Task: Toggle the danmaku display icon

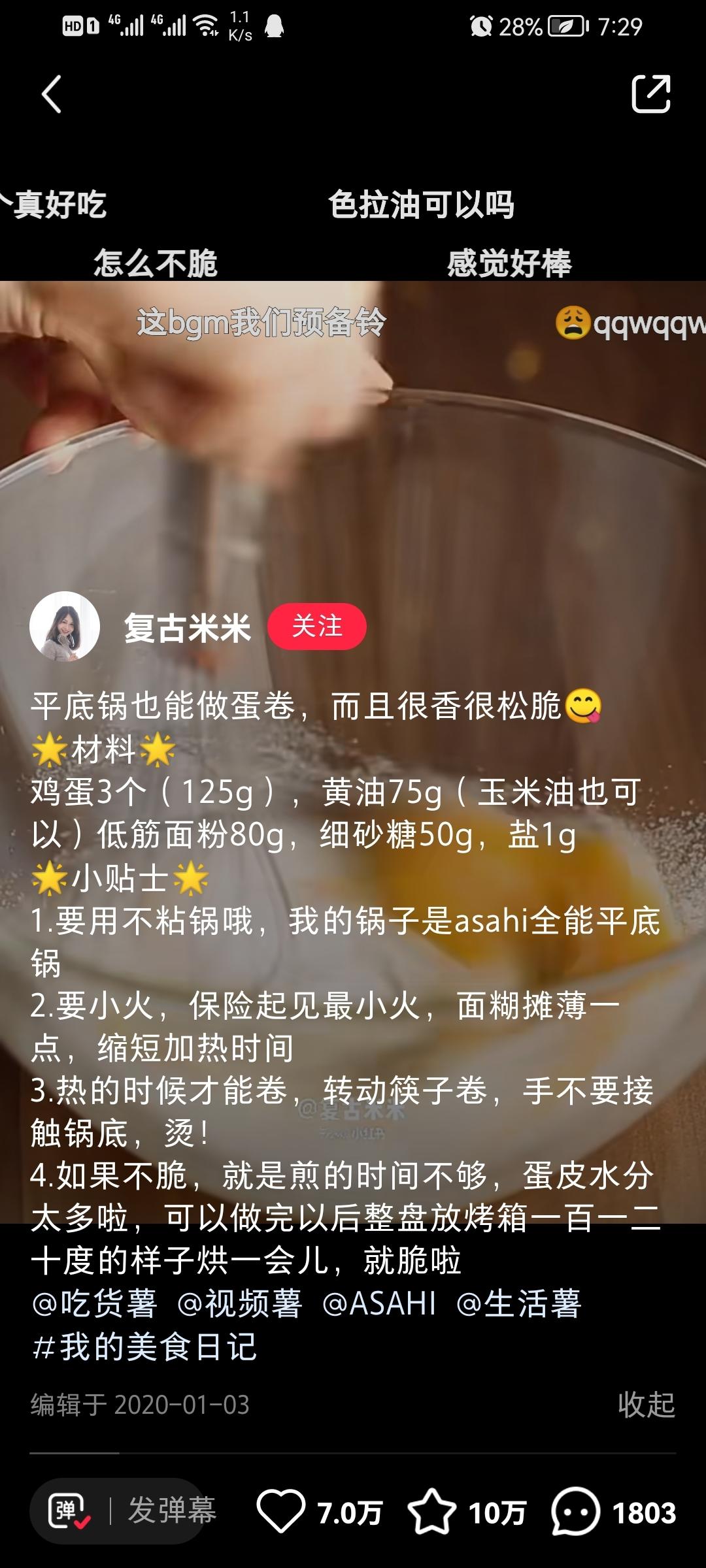Action: click(69, 1511)
